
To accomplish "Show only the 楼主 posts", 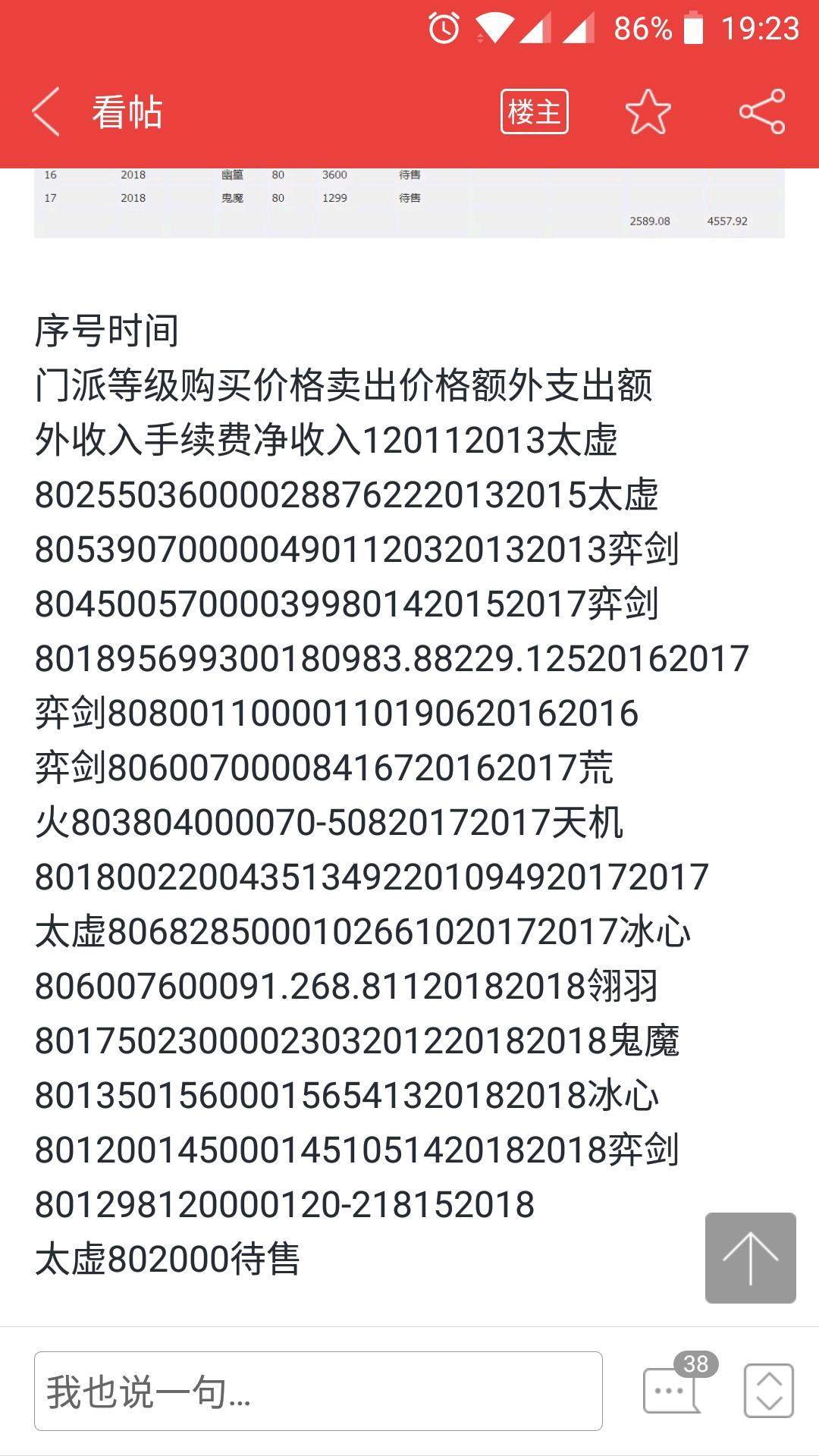I will [534, 111].
